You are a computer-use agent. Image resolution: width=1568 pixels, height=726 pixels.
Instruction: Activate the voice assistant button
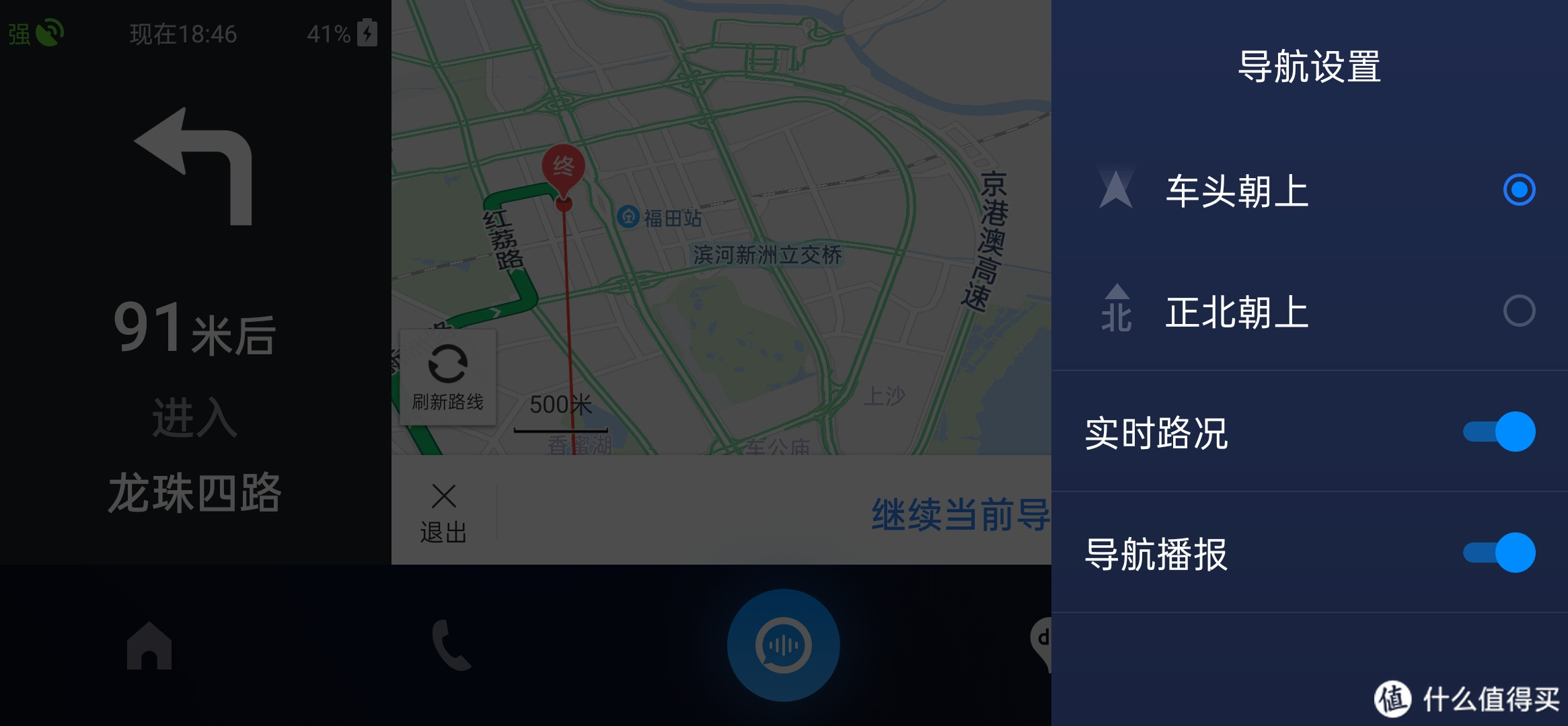tap(783, 645)
